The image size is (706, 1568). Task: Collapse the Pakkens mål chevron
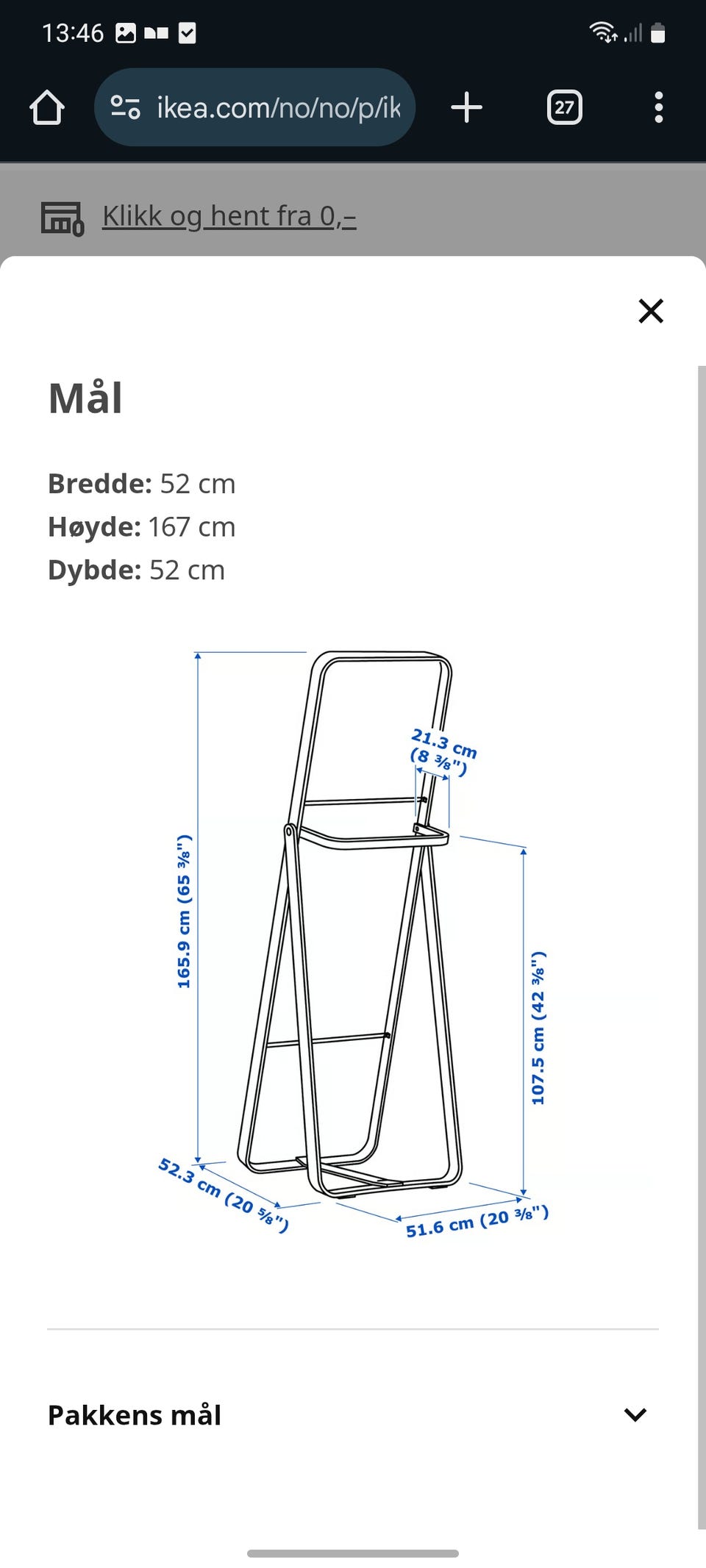coord(635,1414)
